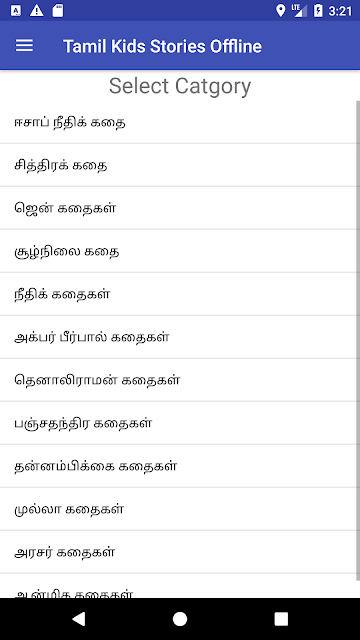Open அரசர் கதைகள் category
Screen dimensions: 360x640
178,552
